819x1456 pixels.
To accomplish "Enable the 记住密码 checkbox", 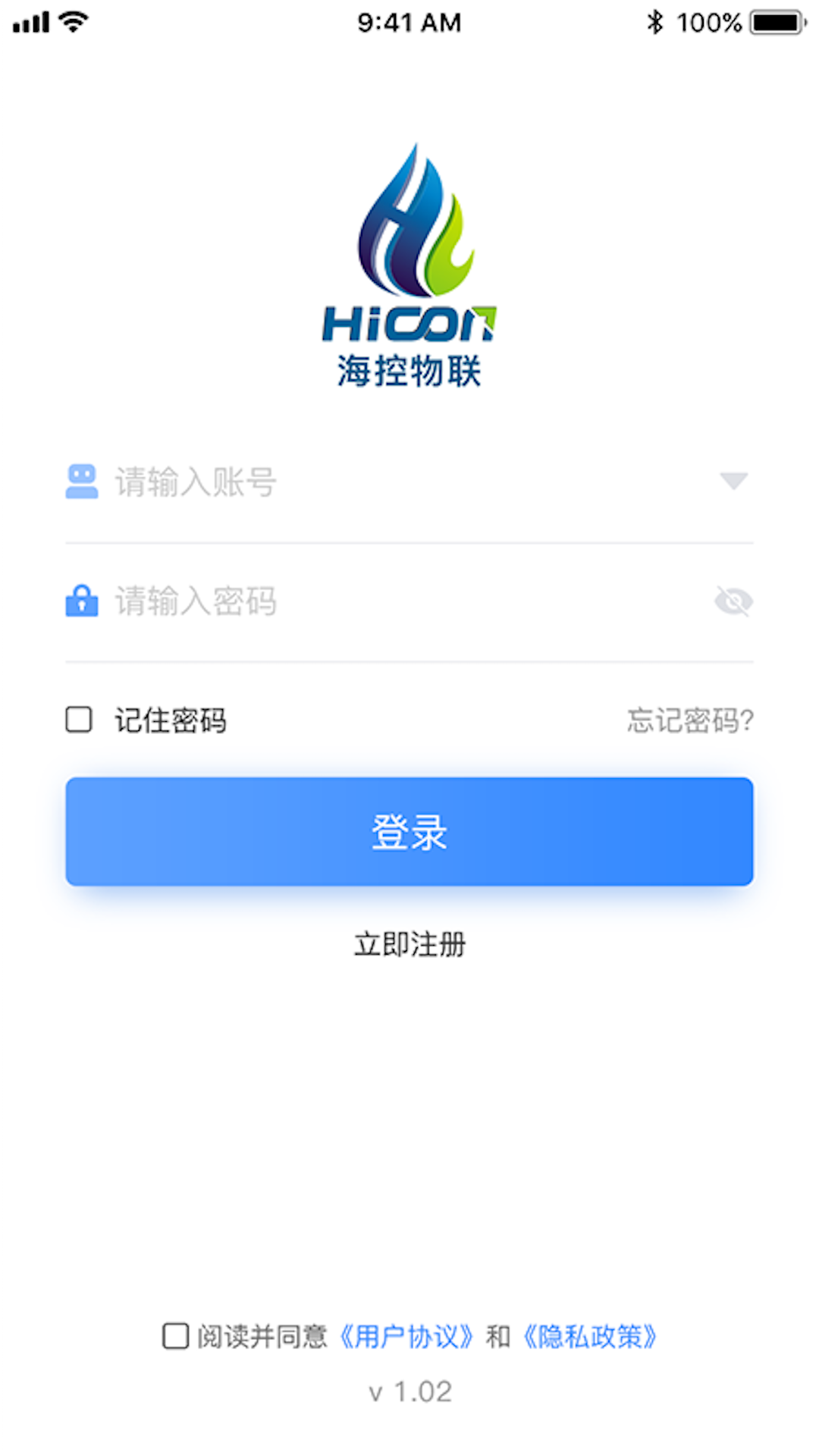I will pos(77,720).
